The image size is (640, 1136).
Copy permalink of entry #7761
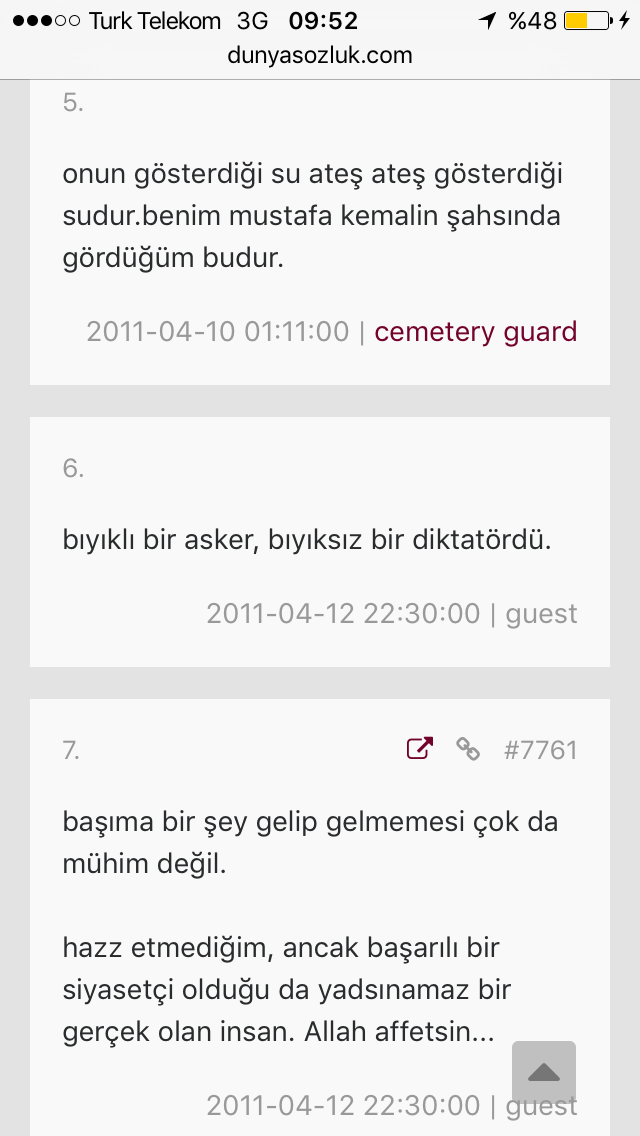pos(467,748)
